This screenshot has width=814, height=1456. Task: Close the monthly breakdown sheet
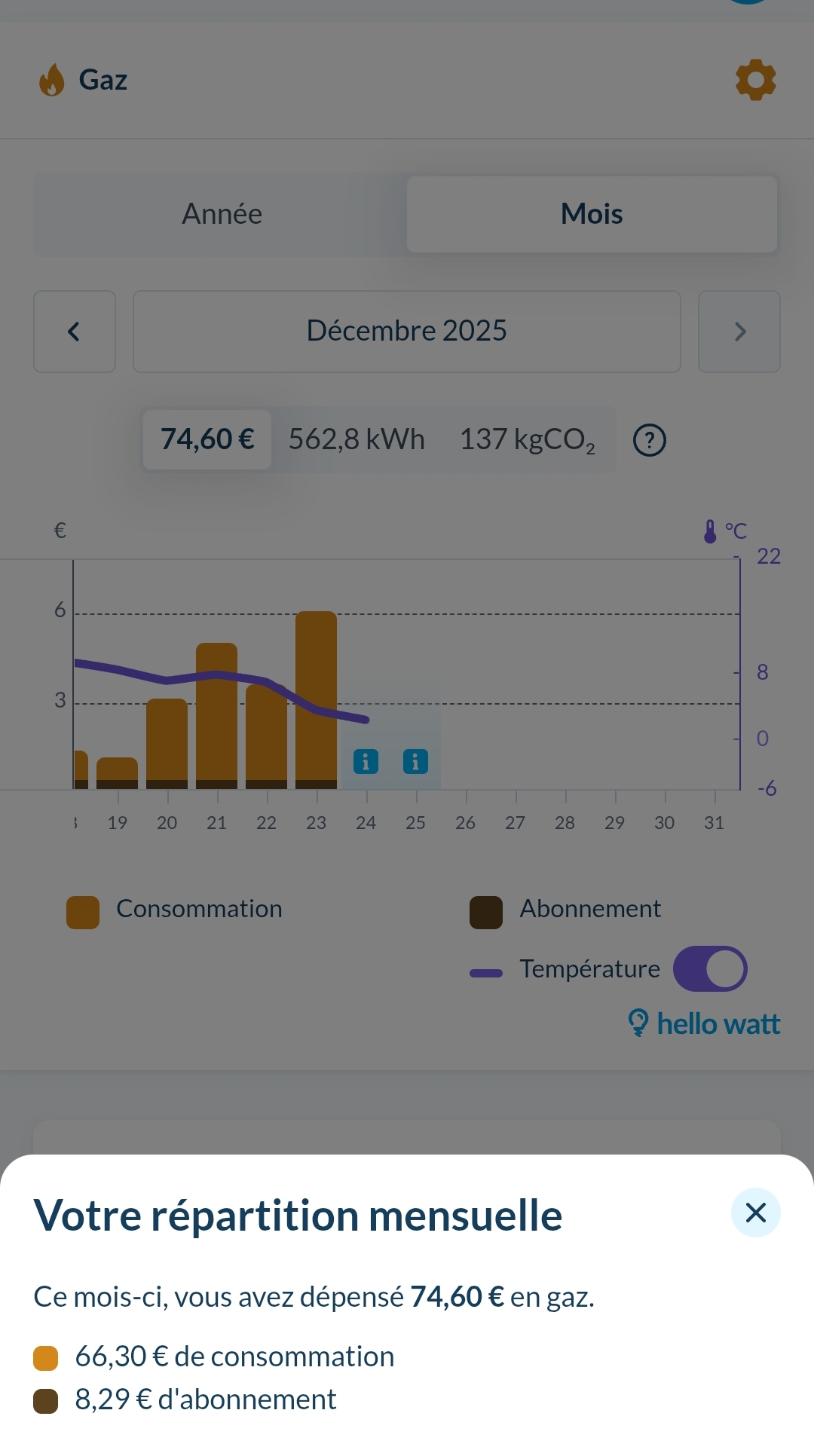click(755, 1213)
